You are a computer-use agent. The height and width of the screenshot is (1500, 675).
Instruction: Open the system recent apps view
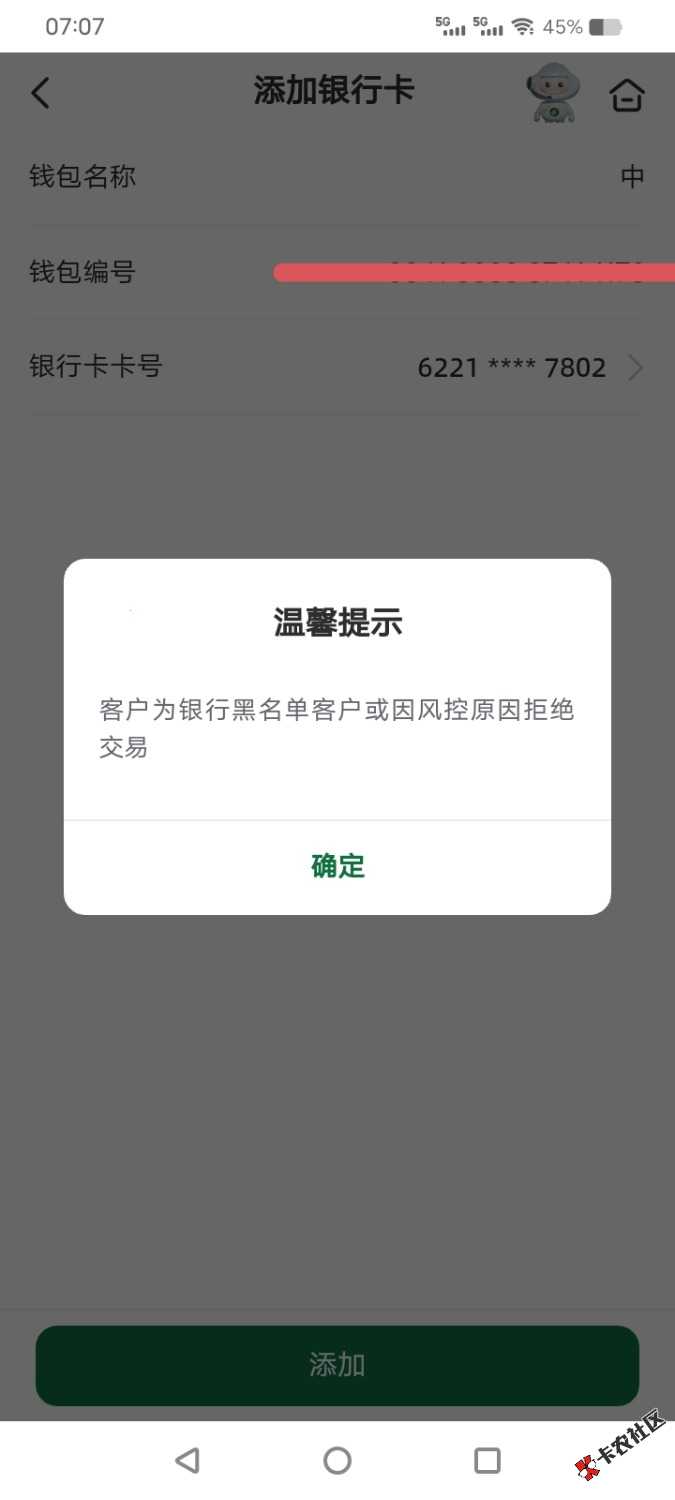[x=487, y=1461]
